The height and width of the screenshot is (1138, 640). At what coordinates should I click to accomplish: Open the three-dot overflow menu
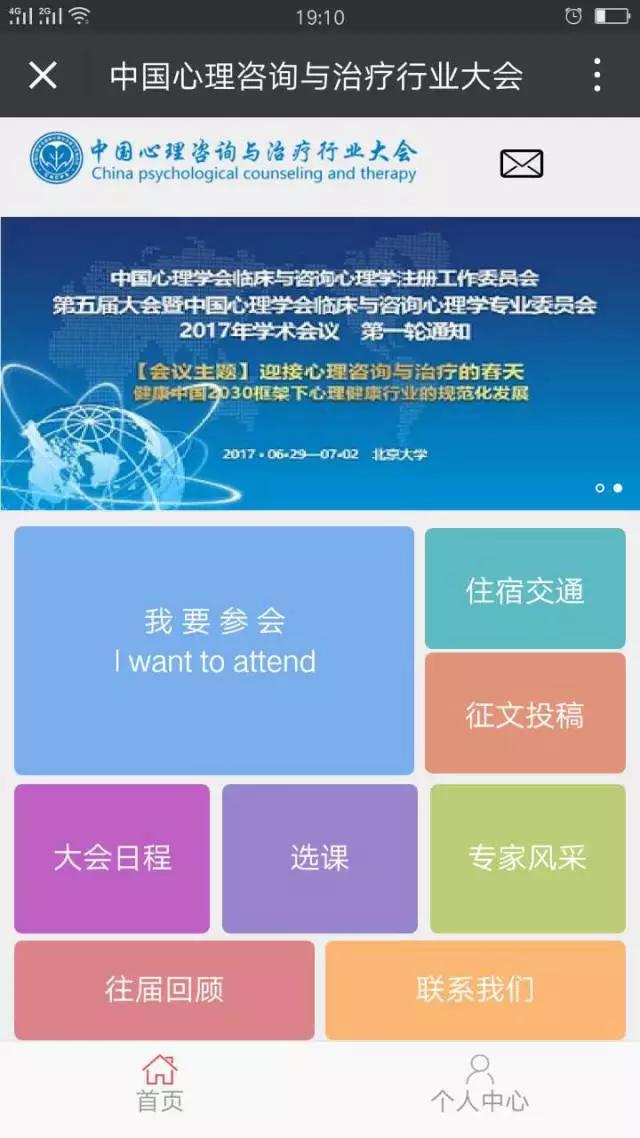tap(597, 75)
